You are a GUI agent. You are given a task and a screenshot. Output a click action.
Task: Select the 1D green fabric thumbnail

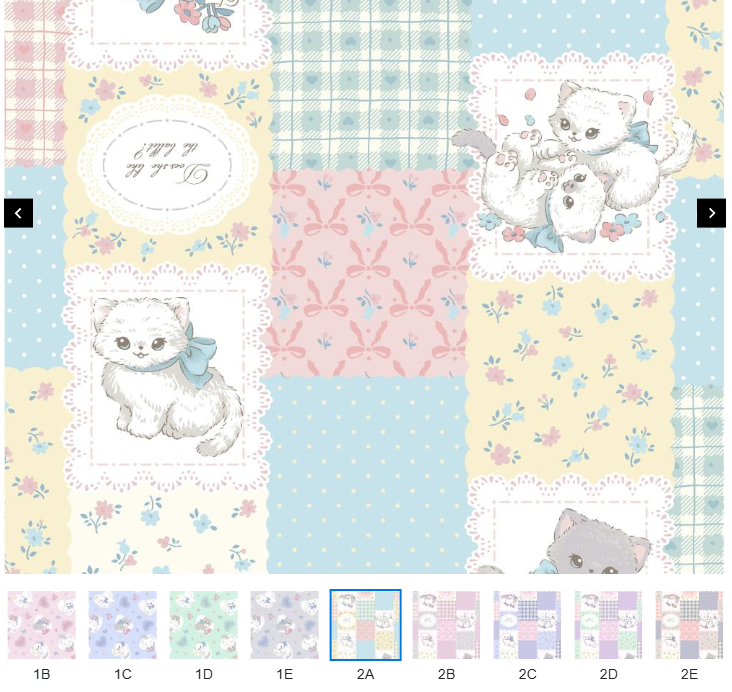[x=204, y=625]
